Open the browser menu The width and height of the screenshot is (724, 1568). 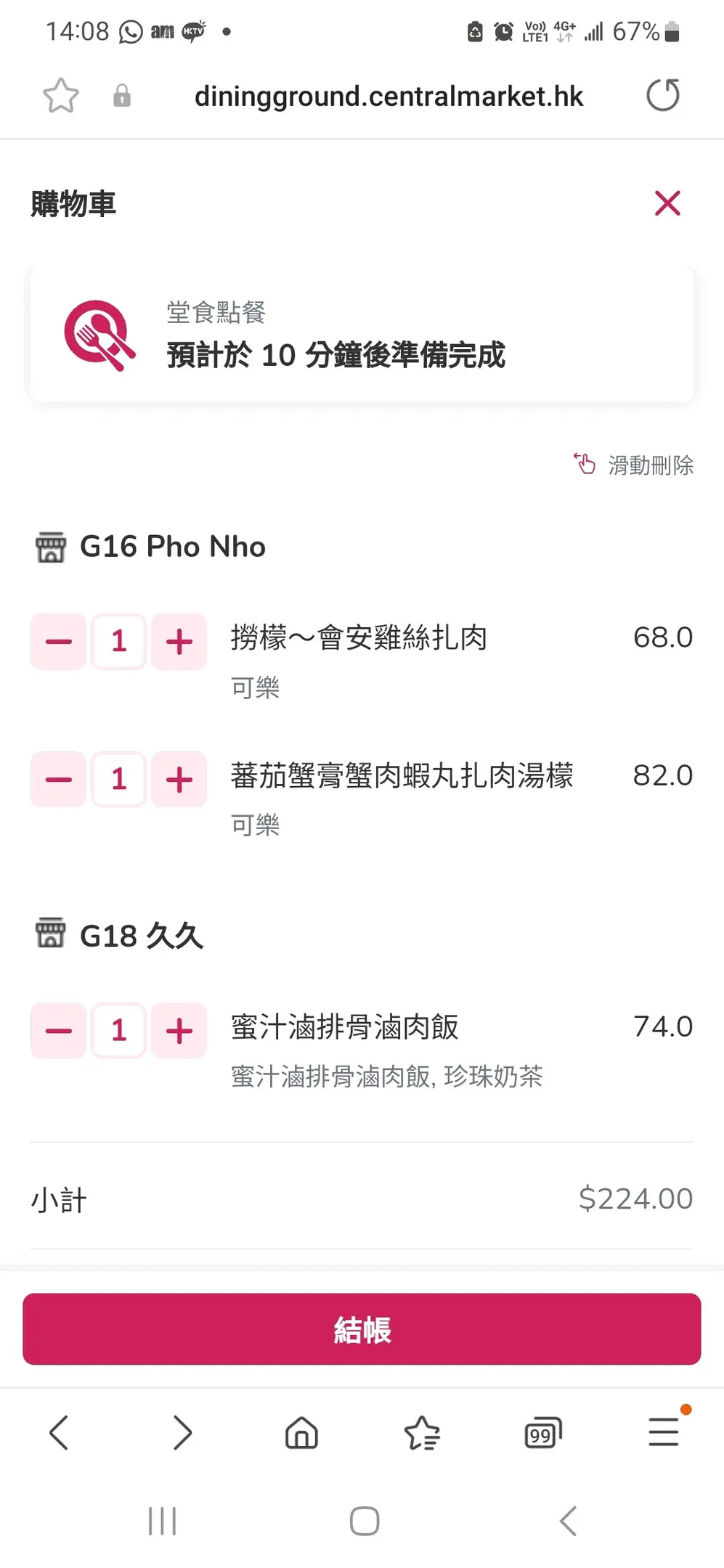coord(664,1433)
